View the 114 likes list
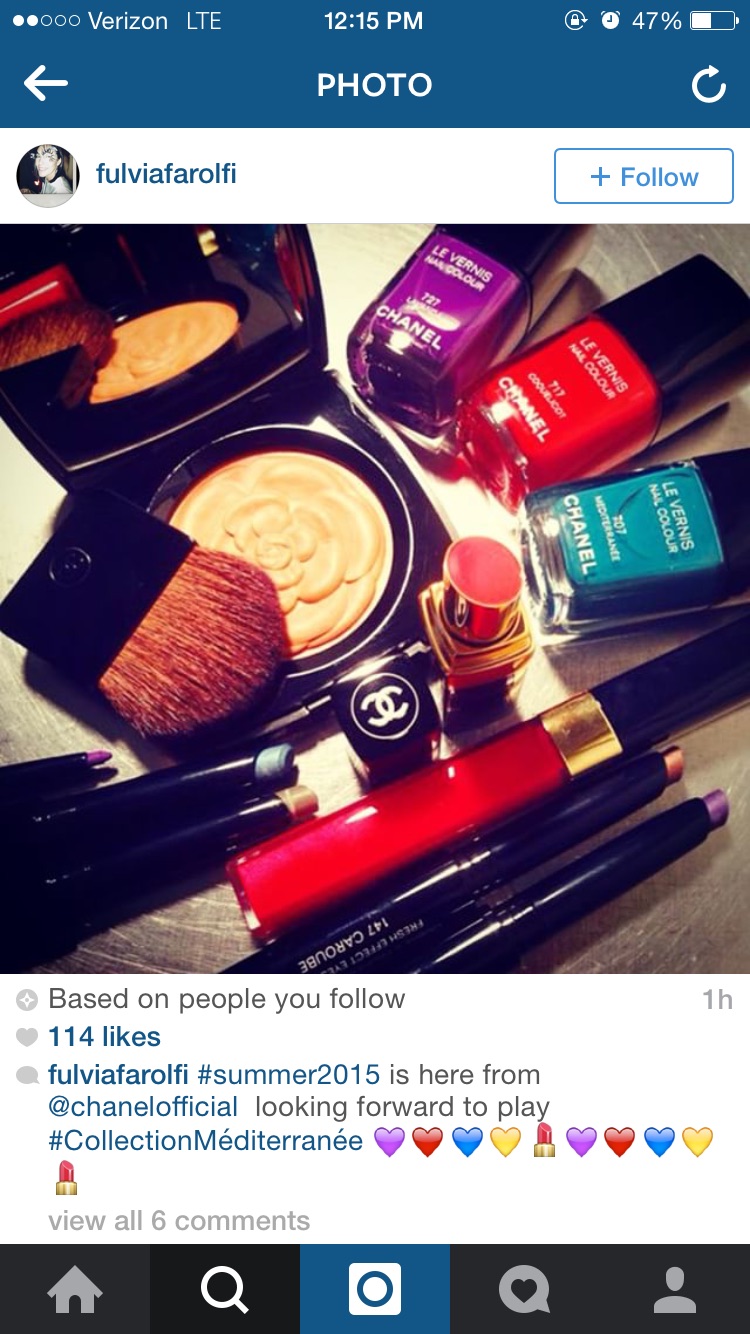Viewport: 750px width, 1334px height. (x=104, y=1037)
